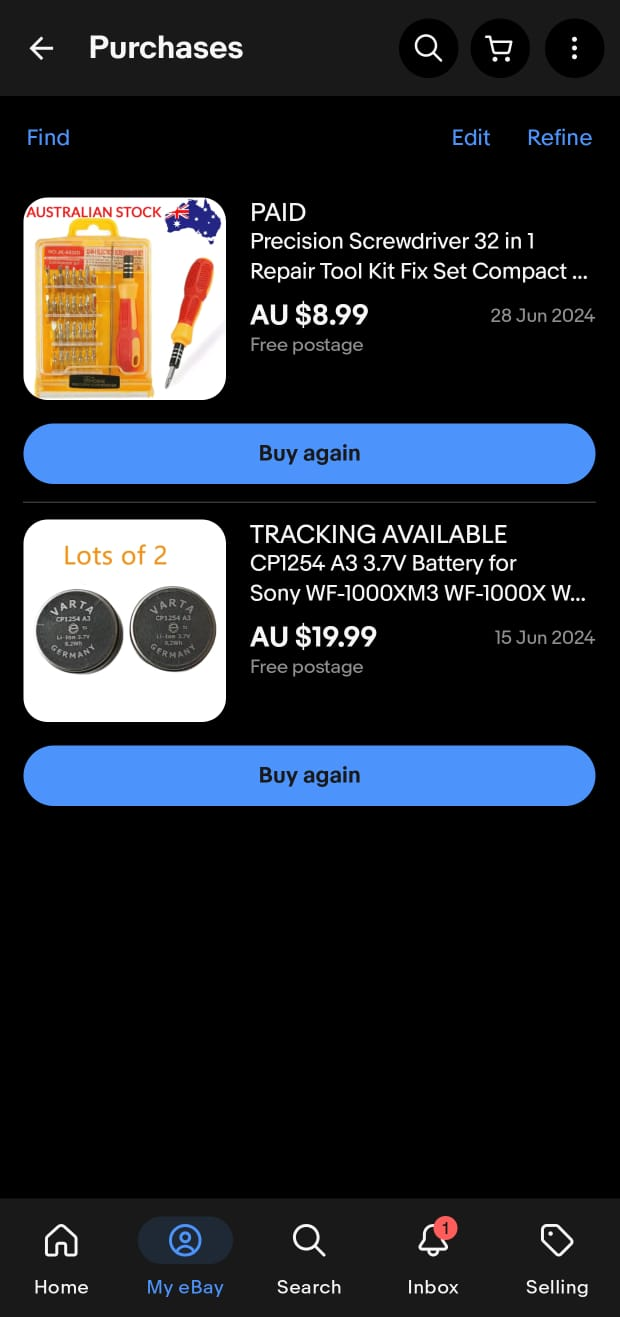Buy the CP1254 battery again
The height and width of the screenshot is (1317, 620).
(x=309, y=775)
